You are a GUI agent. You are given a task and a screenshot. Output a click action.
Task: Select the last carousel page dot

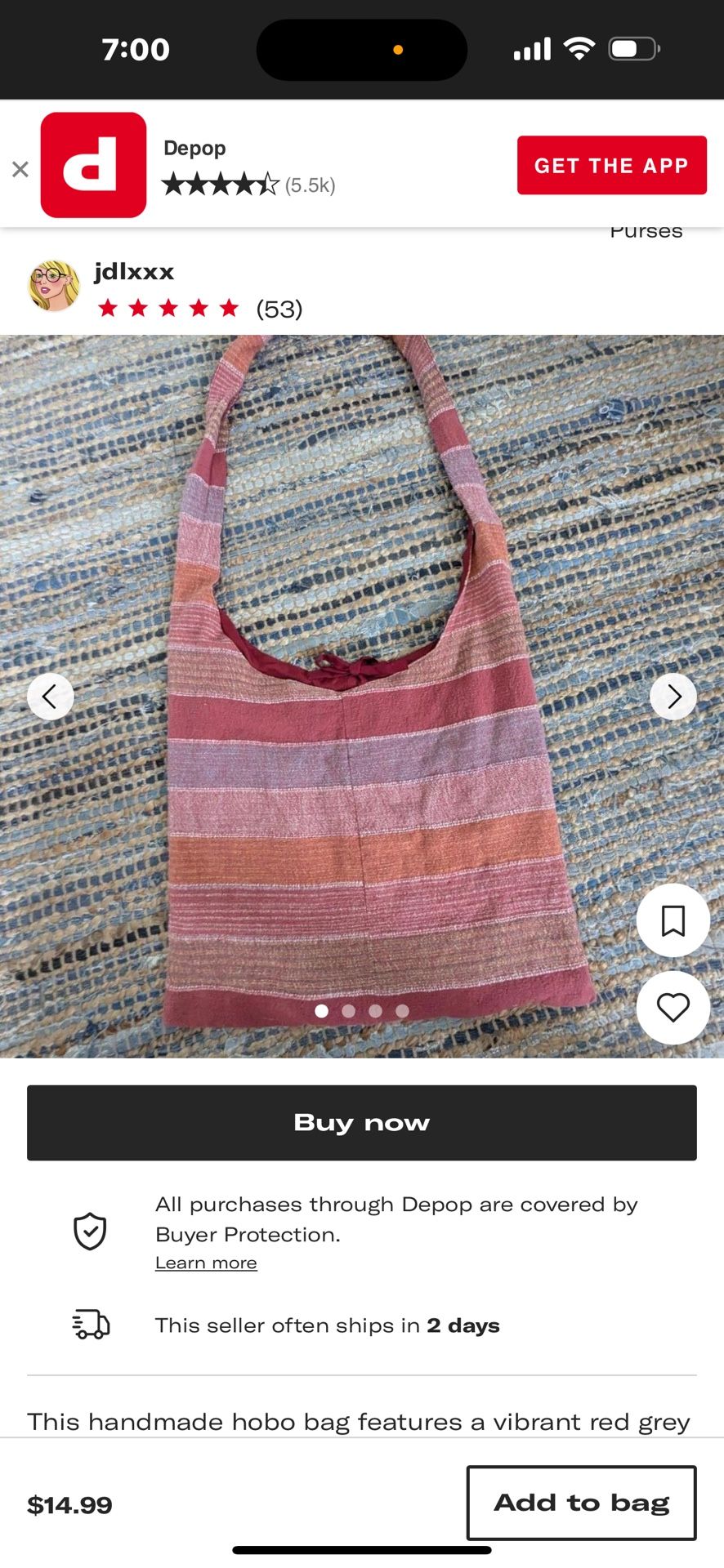coord(402,1010)
